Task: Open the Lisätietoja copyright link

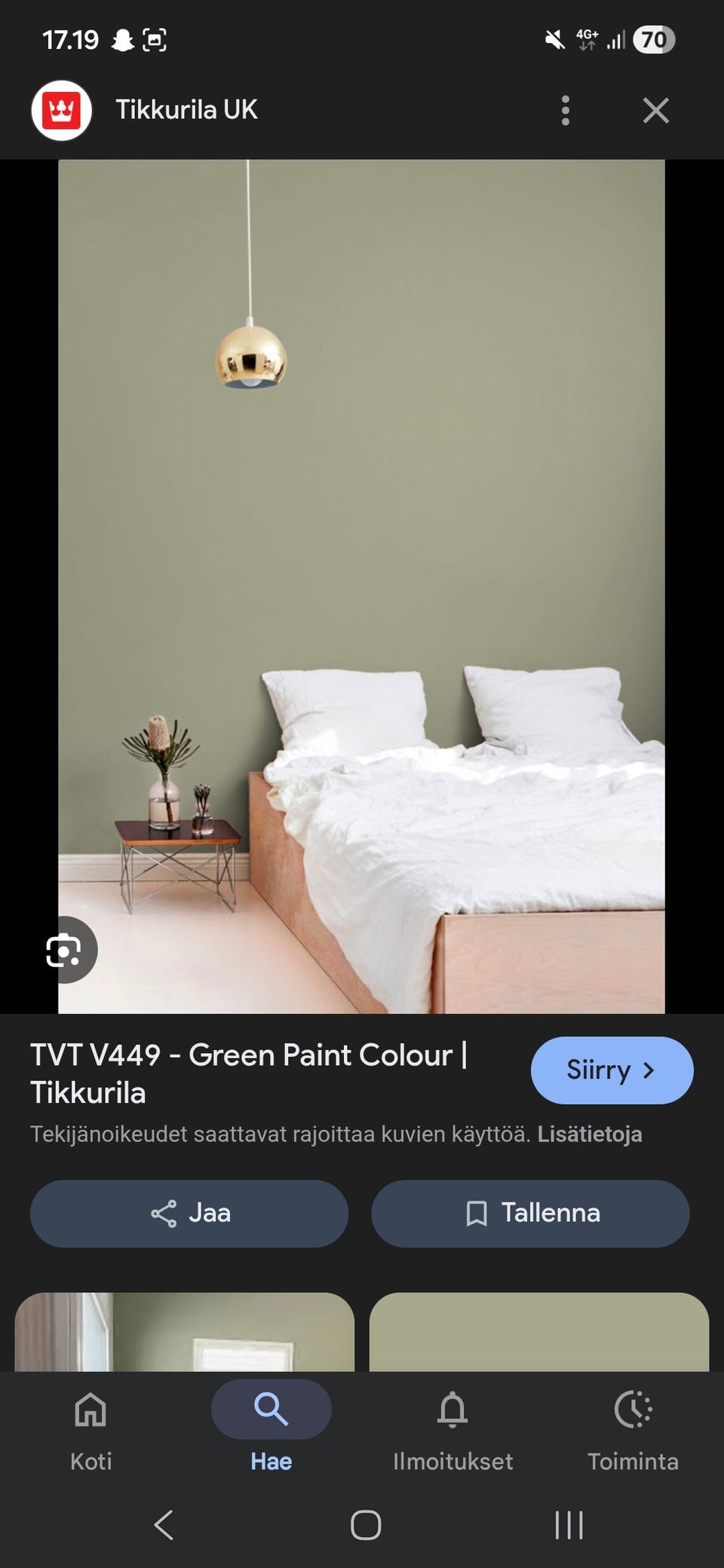Action: tap(589, 1134)
